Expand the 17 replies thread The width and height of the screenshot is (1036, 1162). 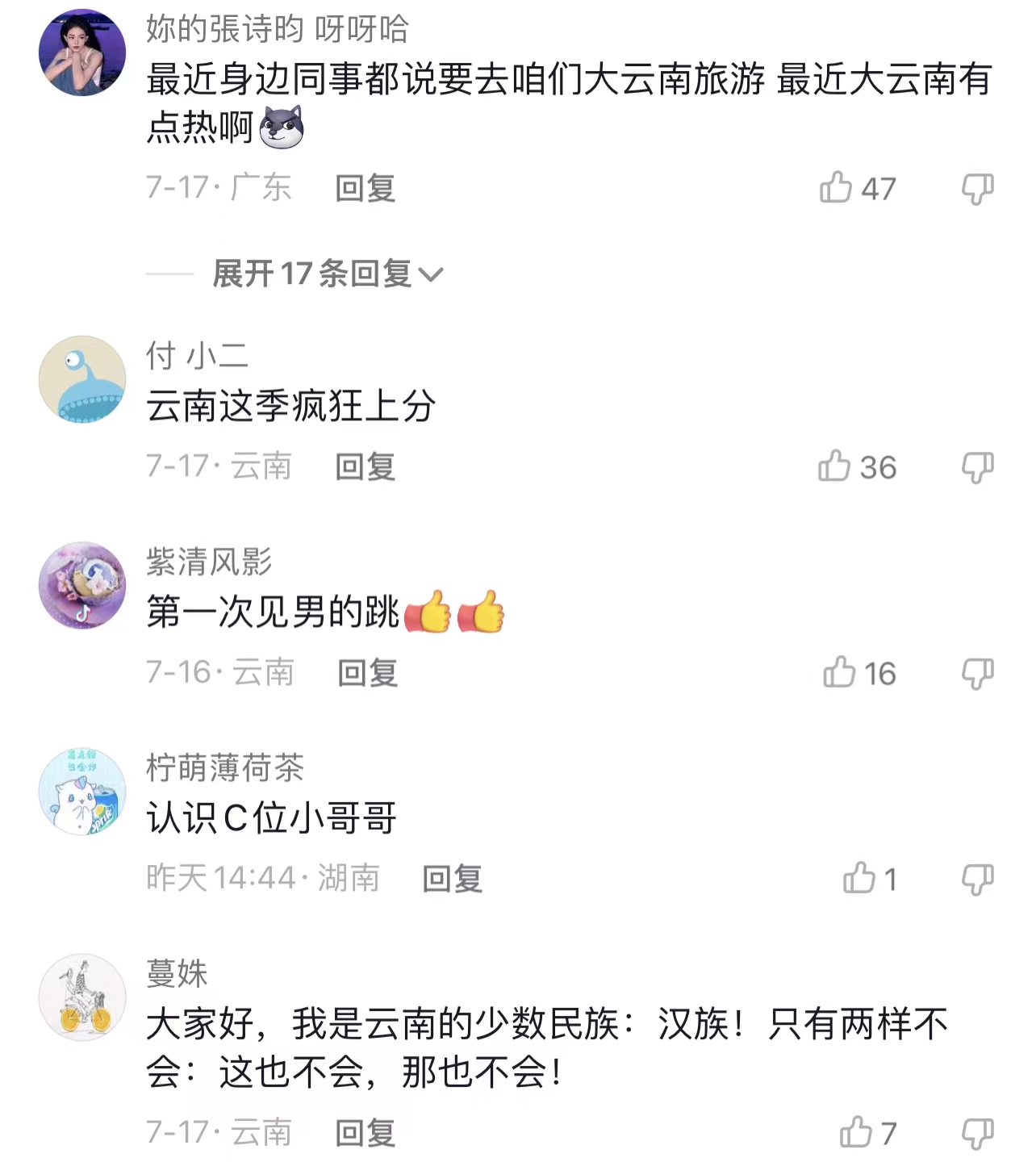(327, 274)
